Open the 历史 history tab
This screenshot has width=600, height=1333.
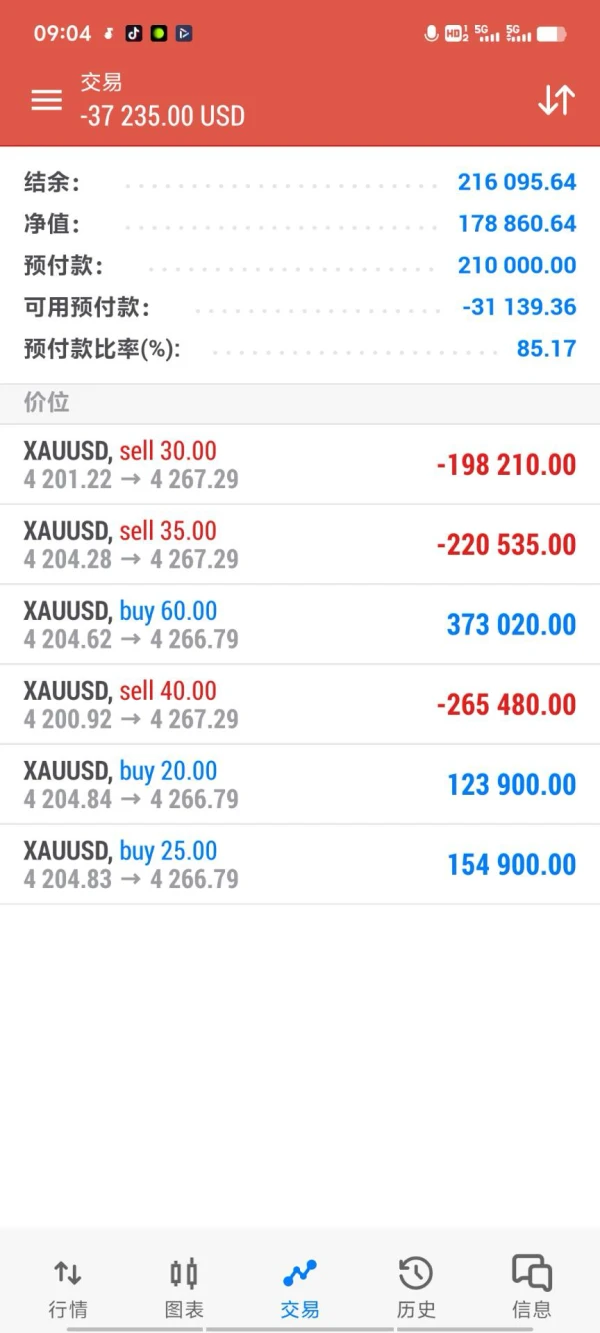point(416,1287)
